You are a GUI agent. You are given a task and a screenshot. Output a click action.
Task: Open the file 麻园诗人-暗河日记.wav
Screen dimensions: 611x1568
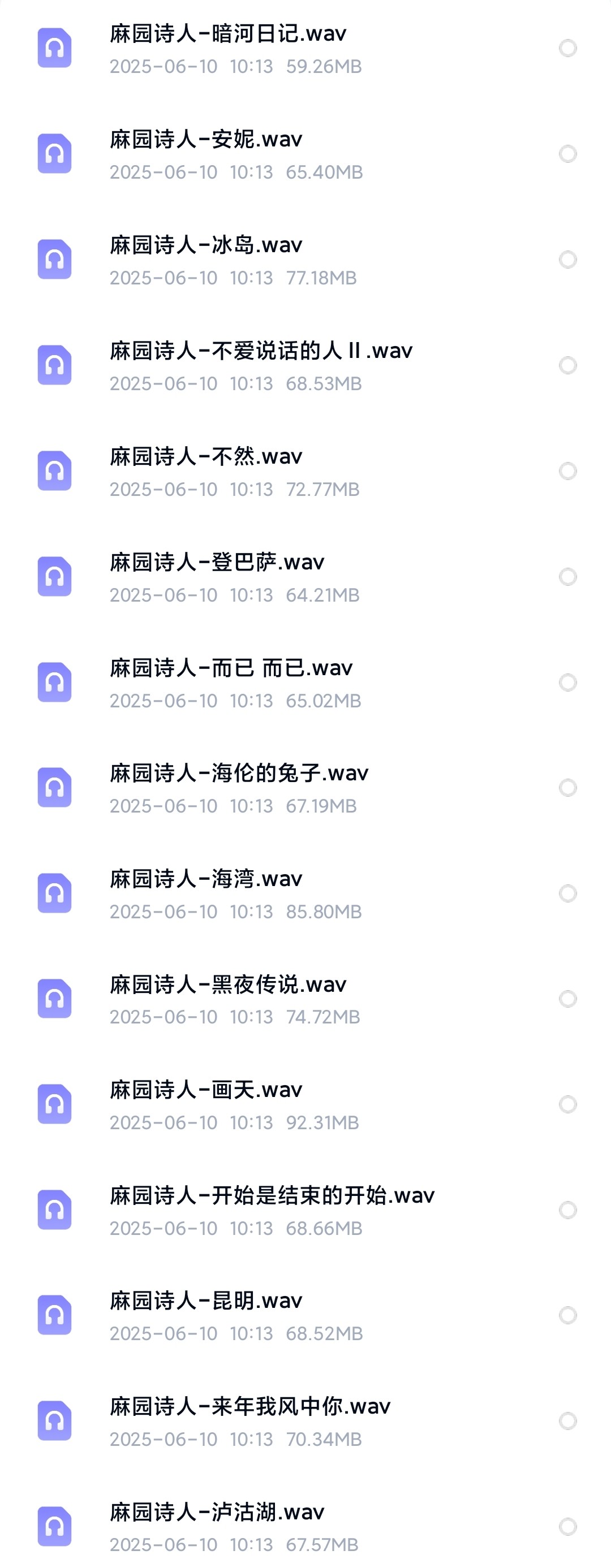(x=228, y=34)
